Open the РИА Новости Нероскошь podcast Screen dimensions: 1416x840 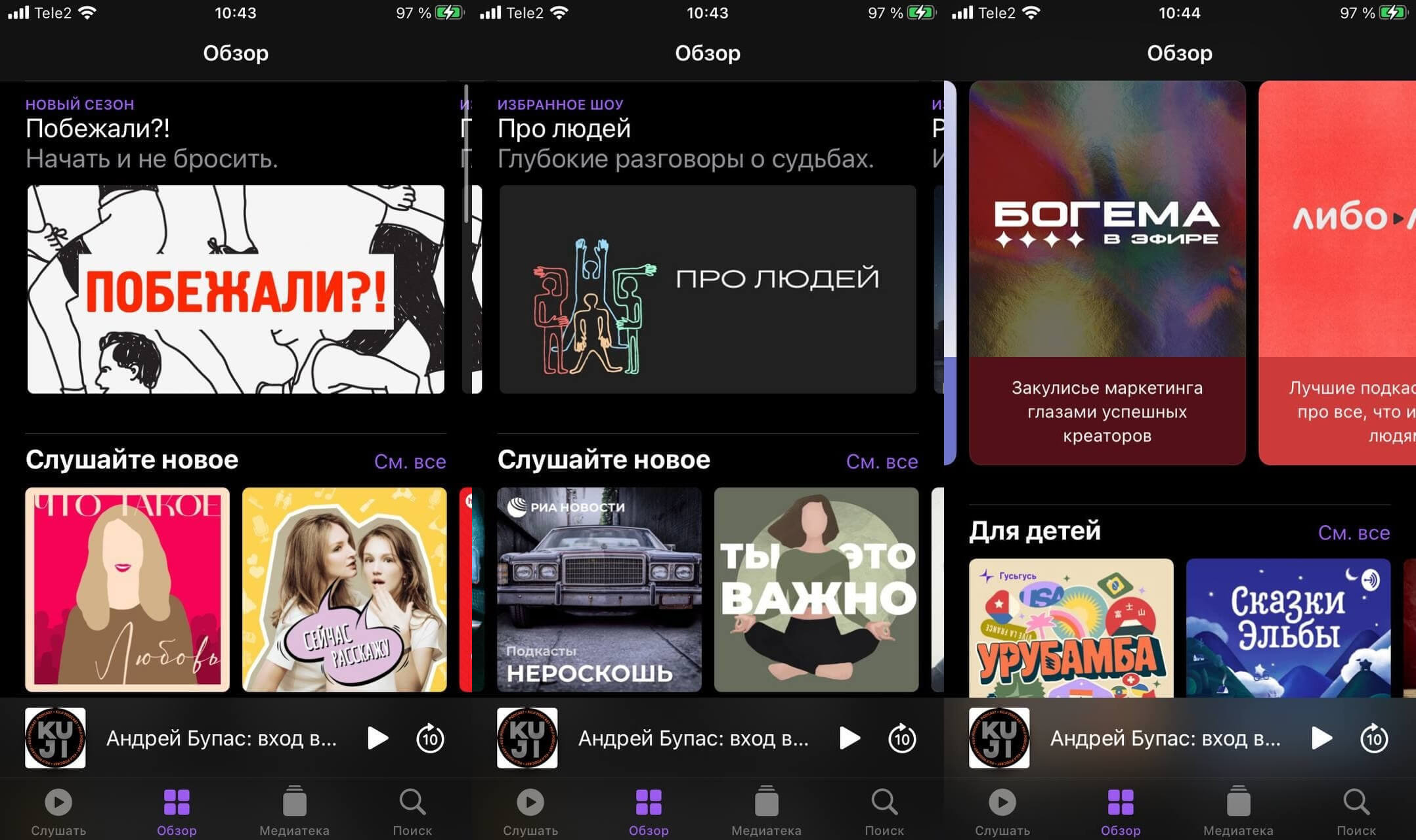coord(599,589)
